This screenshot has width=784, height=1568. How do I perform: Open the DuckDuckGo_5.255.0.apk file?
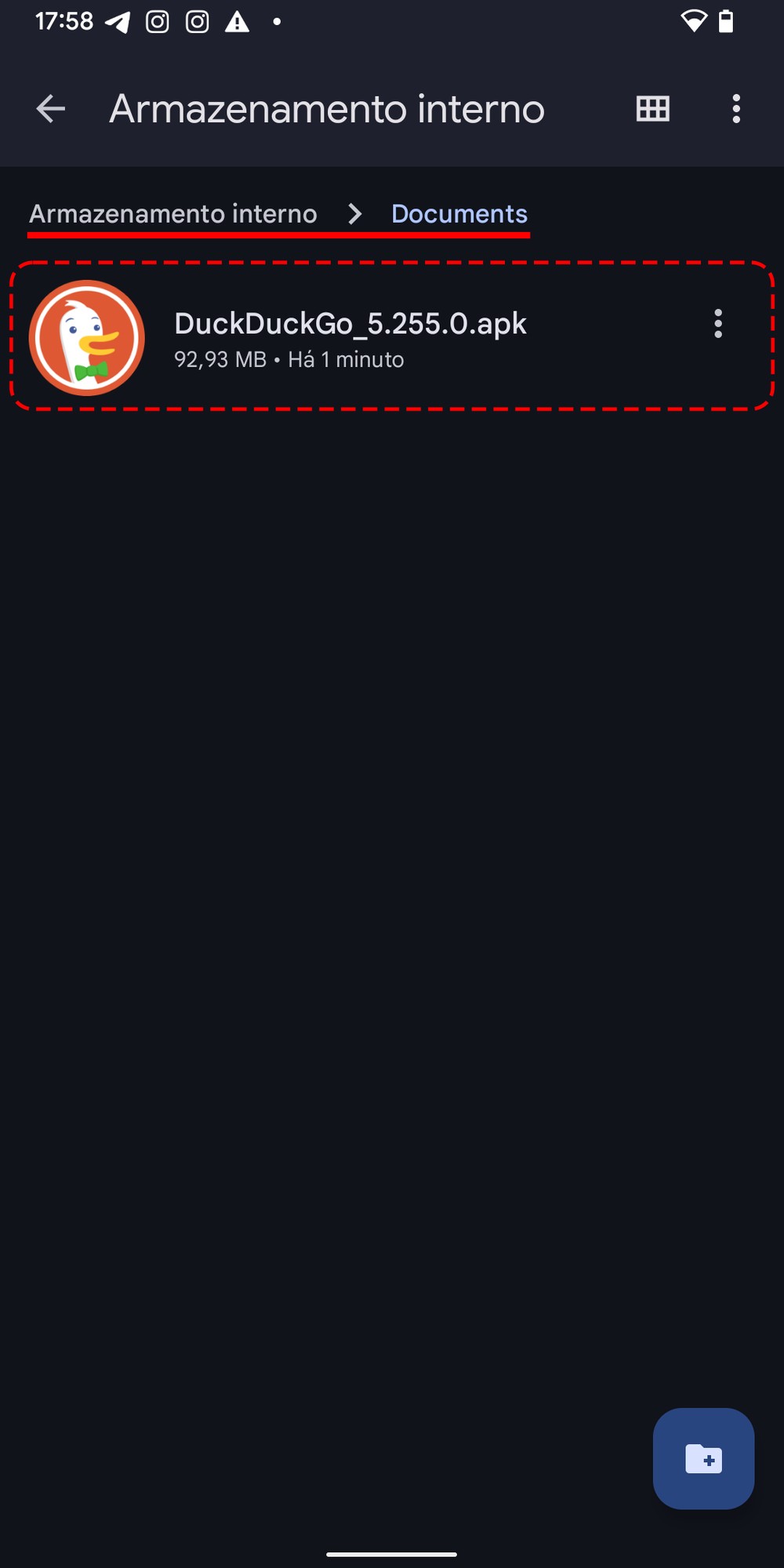pos(350,337)
